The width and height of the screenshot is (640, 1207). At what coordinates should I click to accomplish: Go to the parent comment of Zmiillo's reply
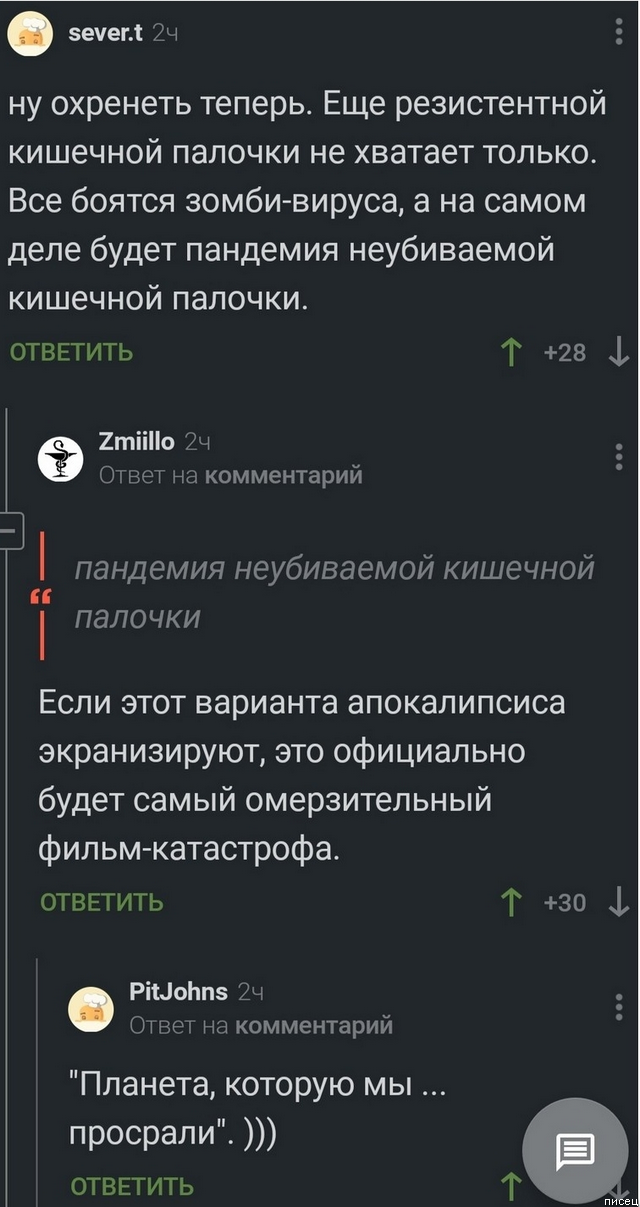tap(283, 476)
